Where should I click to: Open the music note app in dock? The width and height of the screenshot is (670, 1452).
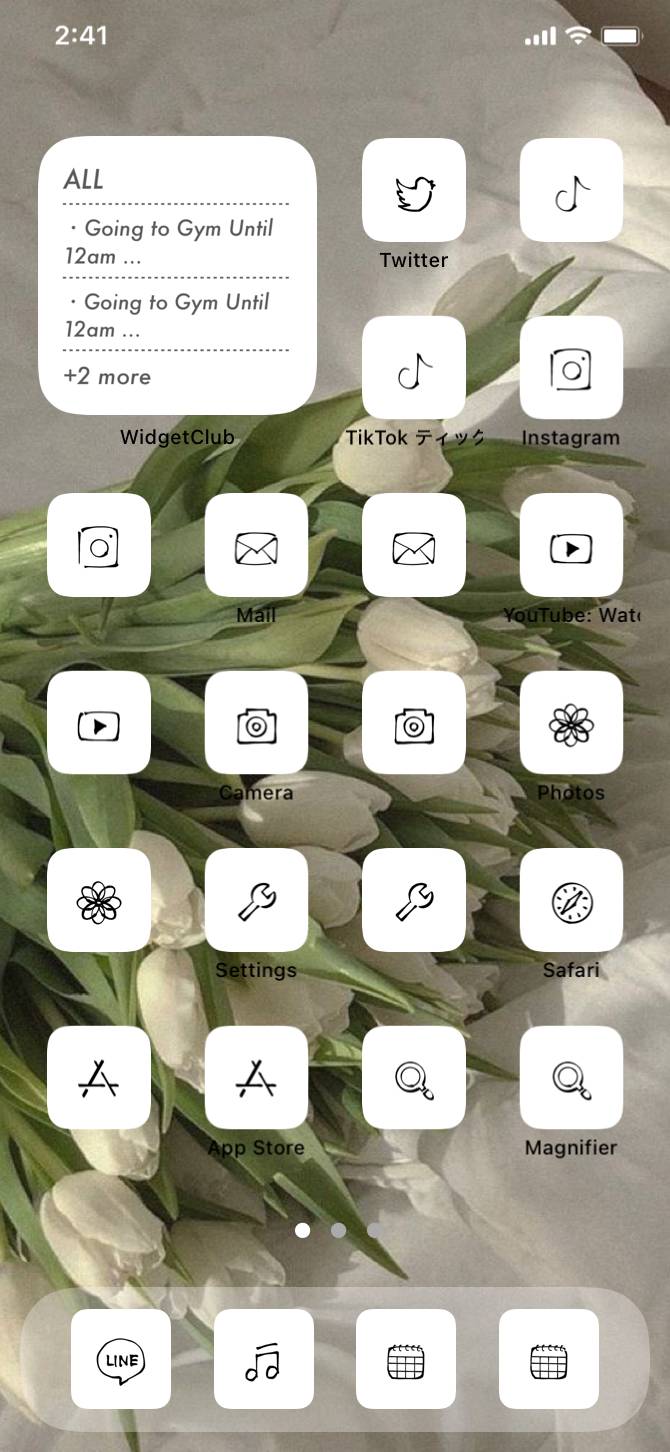[264, 1359]
